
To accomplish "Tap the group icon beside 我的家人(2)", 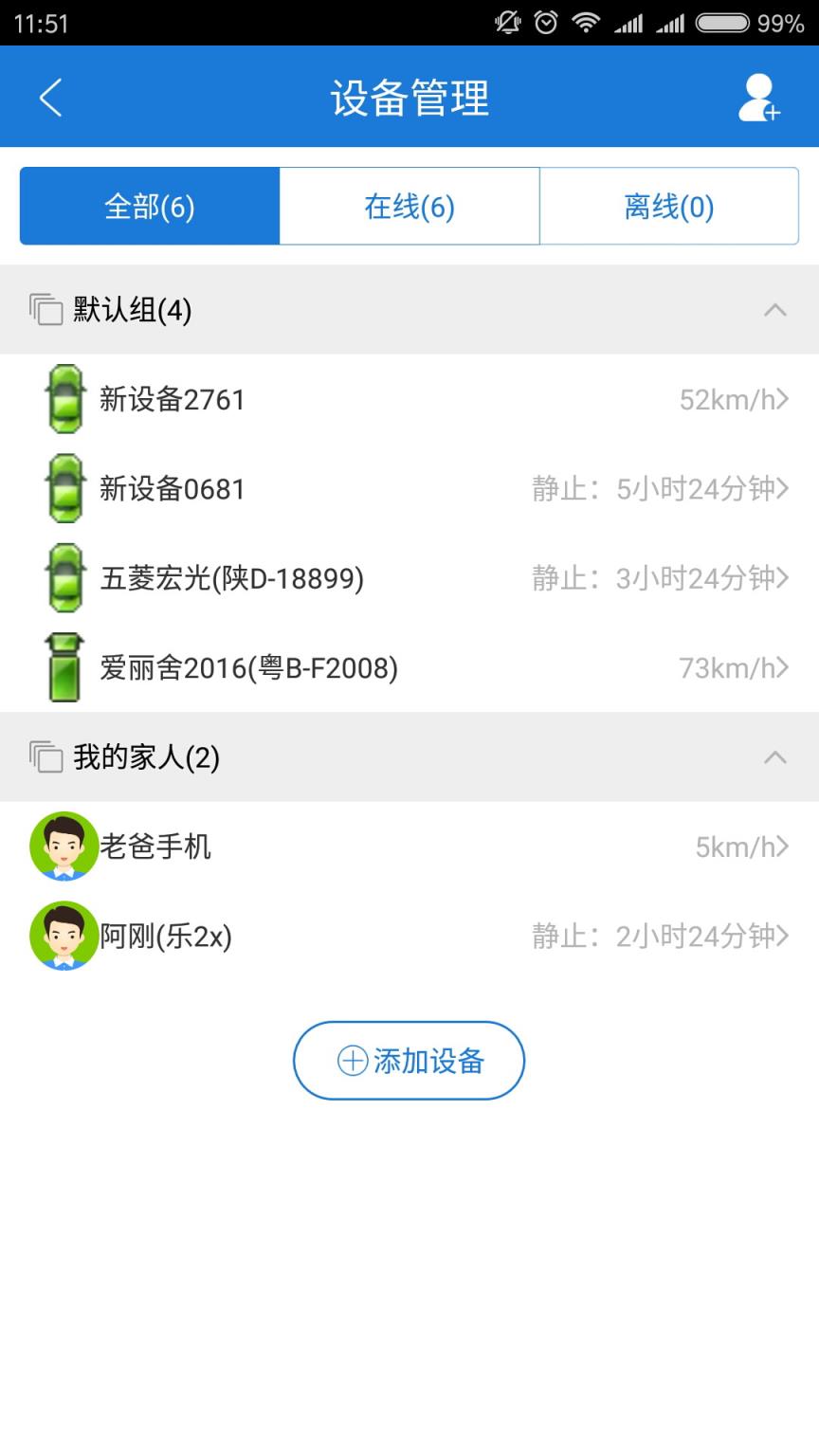I will click(45, 757).
